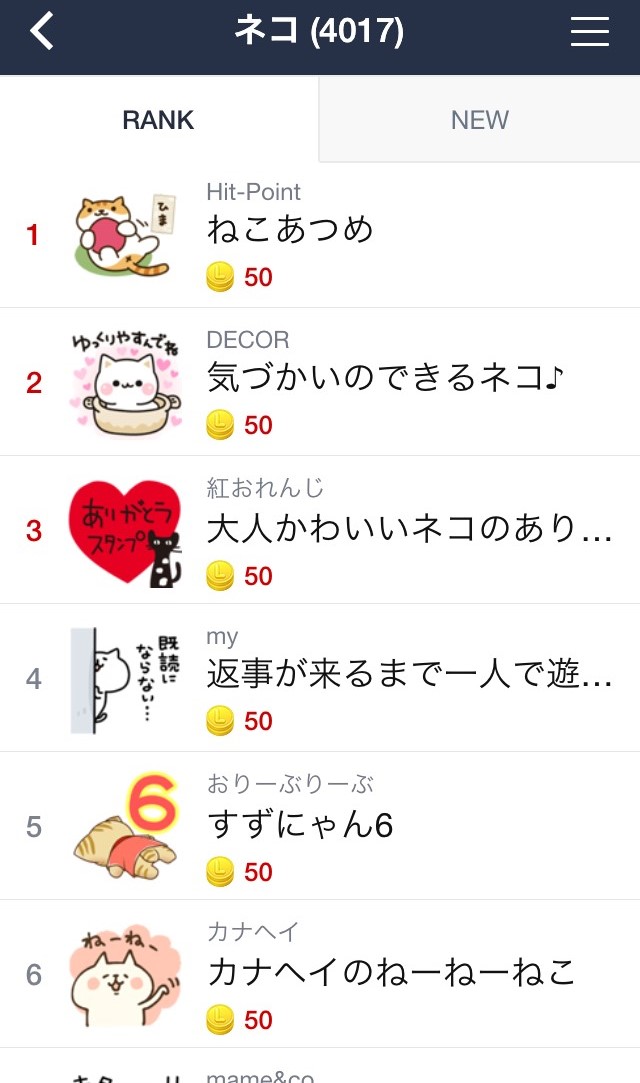Screen dimensions: 640x1083
Task: View カナヘイのねーねーねこ stickers
Action: click(392, 972)
